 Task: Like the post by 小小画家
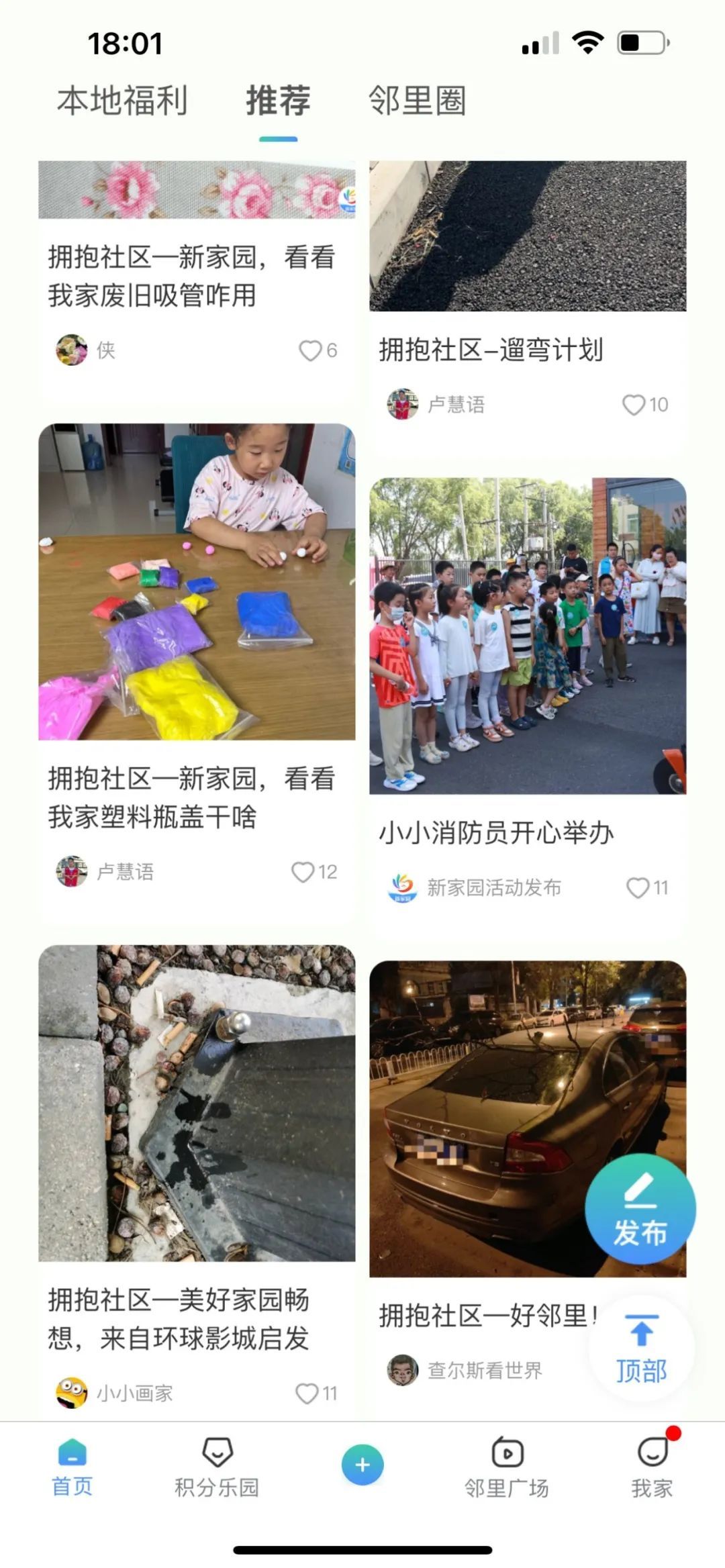(x=307, y=1394)
